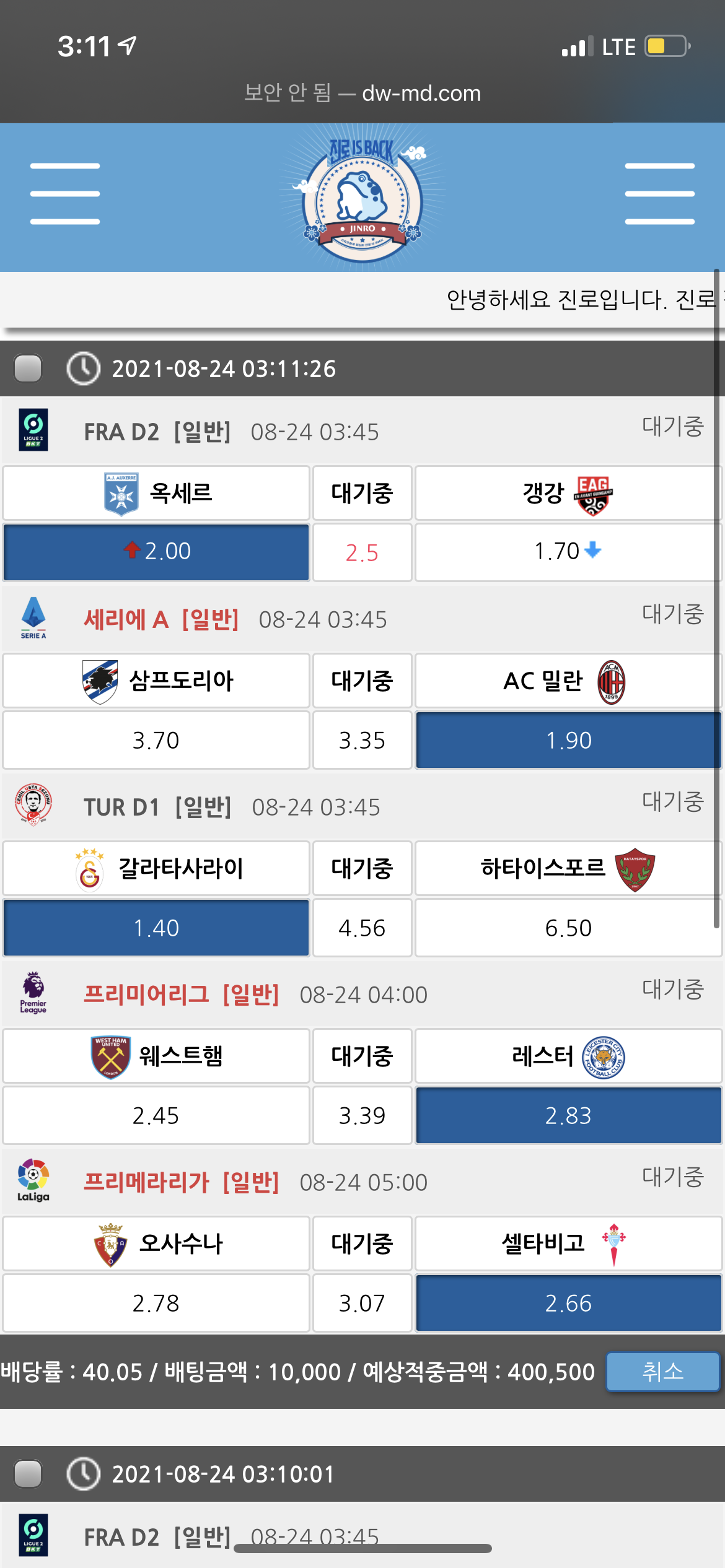Select 옥세르 home win odds 2.00

[156, 552]
